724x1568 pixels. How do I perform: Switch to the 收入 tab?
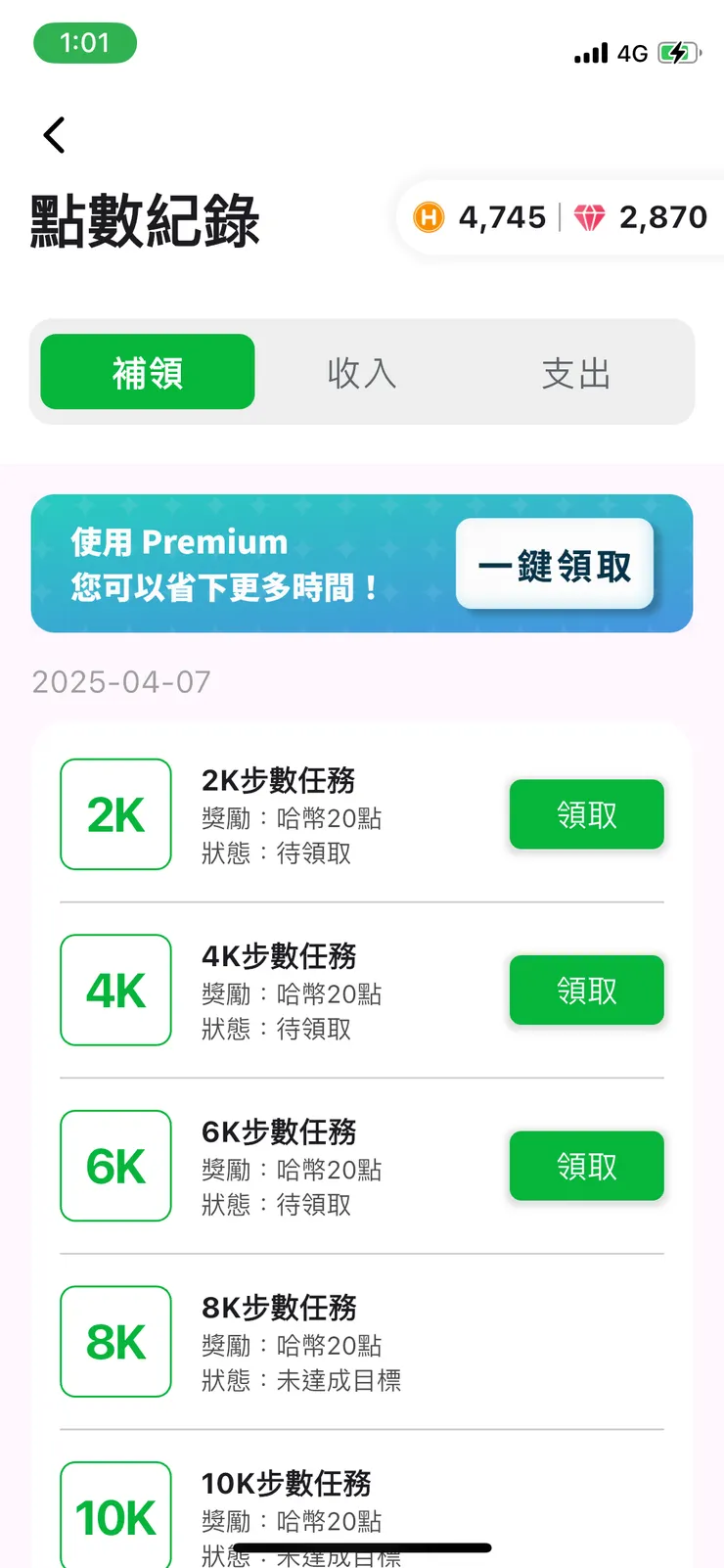pyautogui.click(x=362, y=373)
